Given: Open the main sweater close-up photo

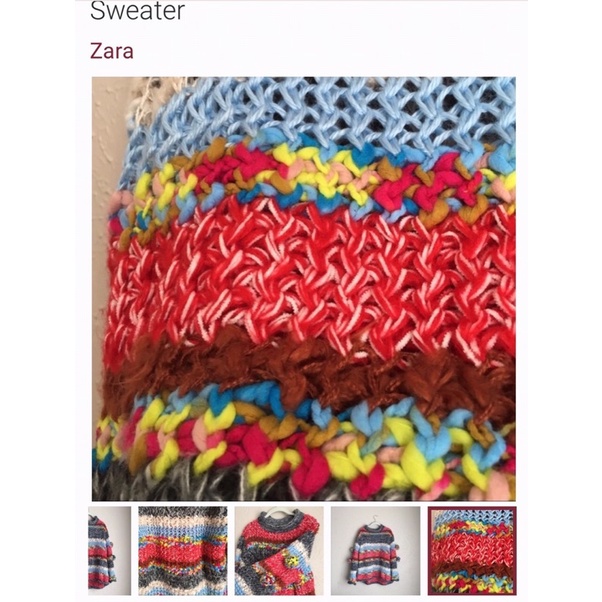Looking at the screenshot, I should [304, 288].
